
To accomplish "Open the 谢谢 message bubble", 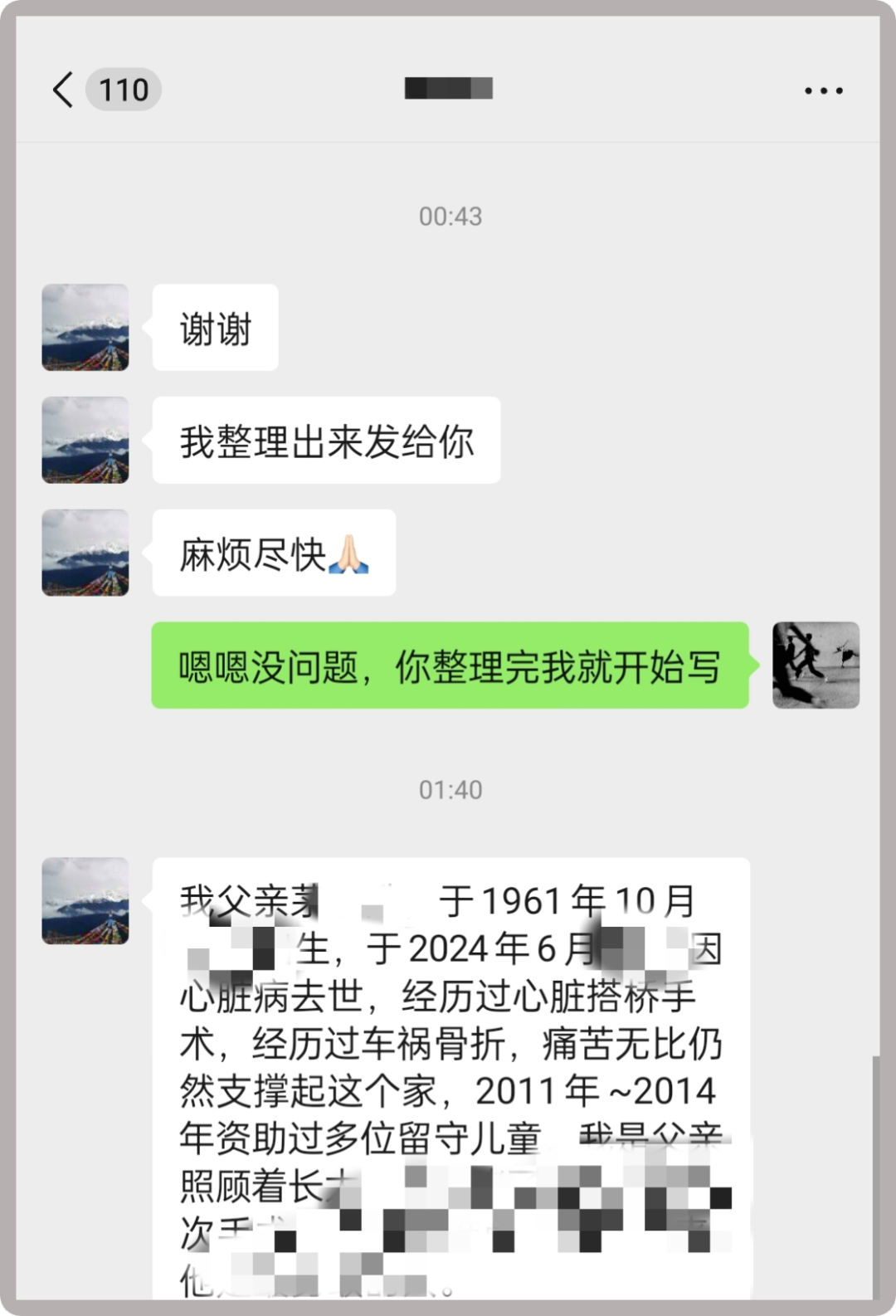I will click(214, 326).
